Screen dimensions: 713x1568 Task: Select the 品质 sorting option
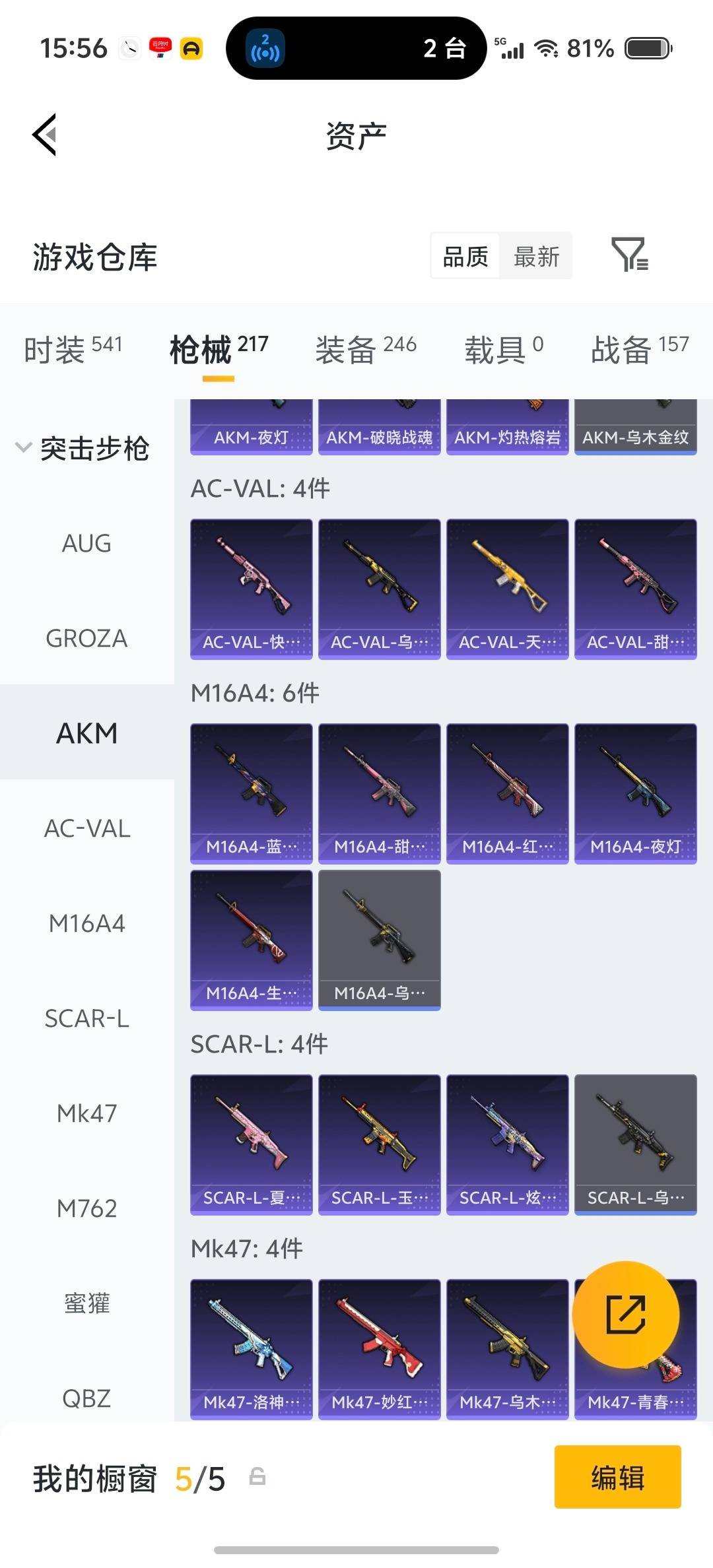pos(465,256)
